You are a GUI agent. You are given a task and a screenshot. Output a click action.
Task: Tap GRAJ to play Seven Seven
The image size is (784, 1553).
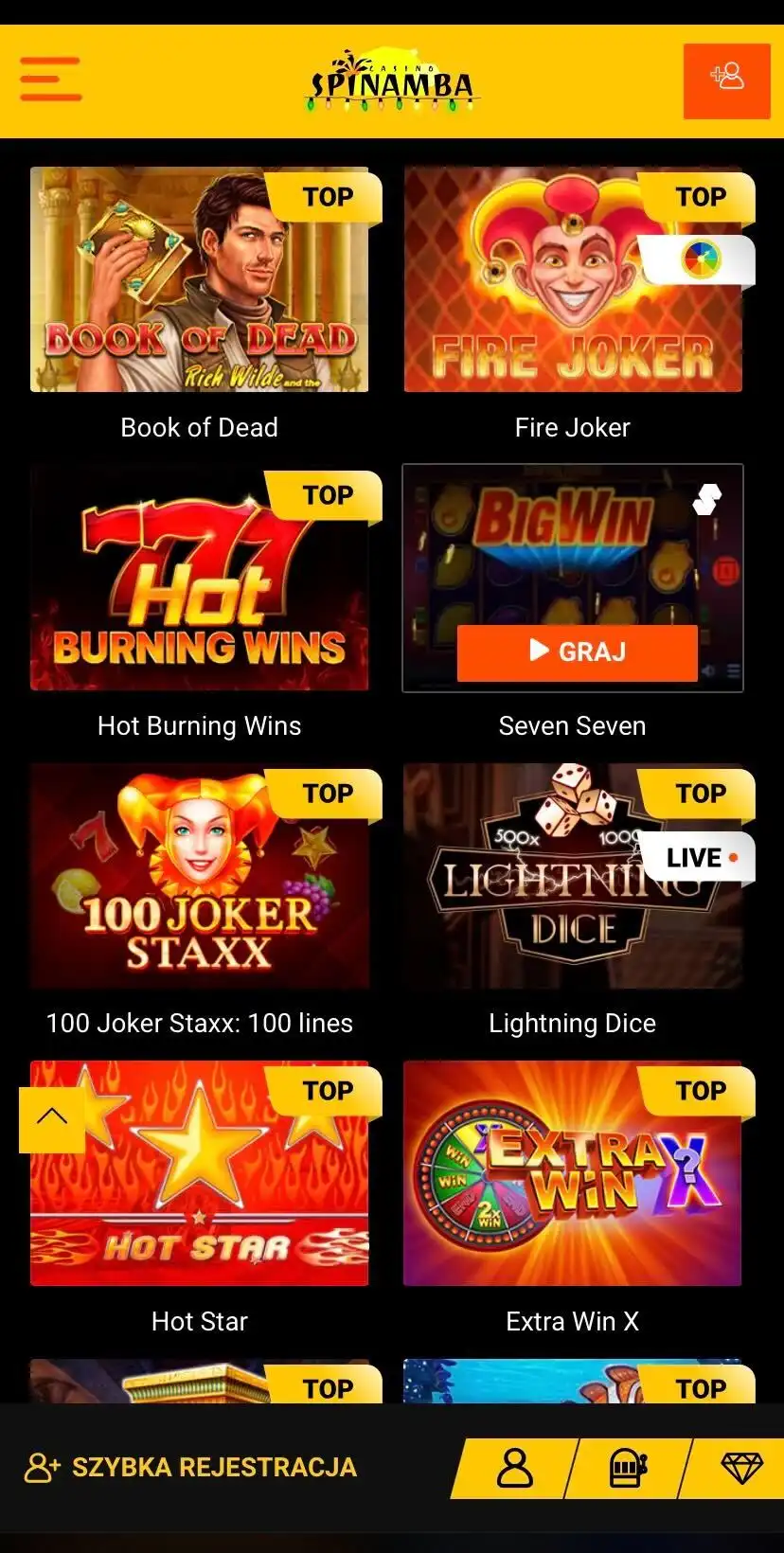(577, 652)
